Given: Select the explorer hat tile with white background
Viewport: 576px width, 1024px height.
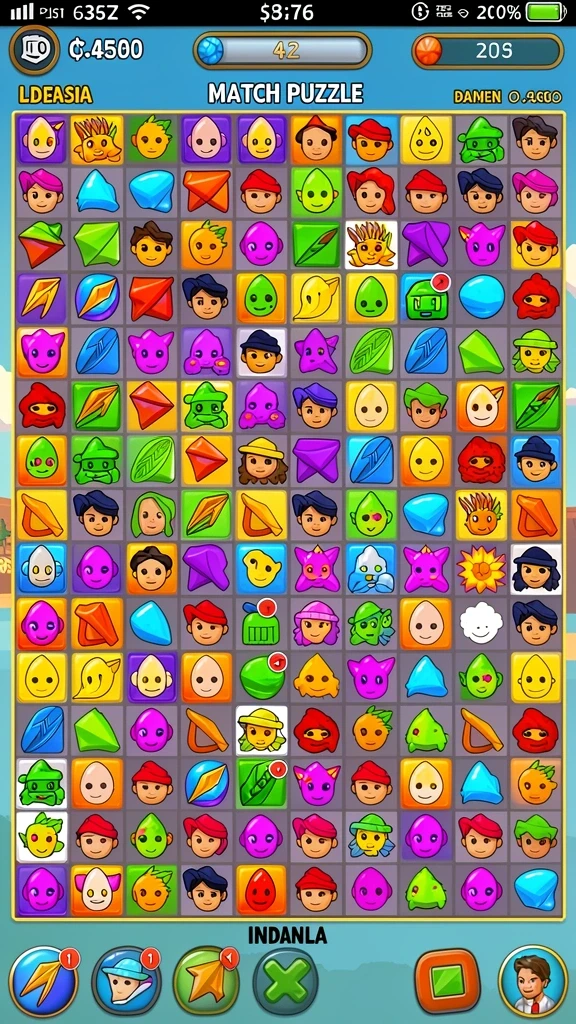Looking at the screenshot, I should [x=261, y=730].
